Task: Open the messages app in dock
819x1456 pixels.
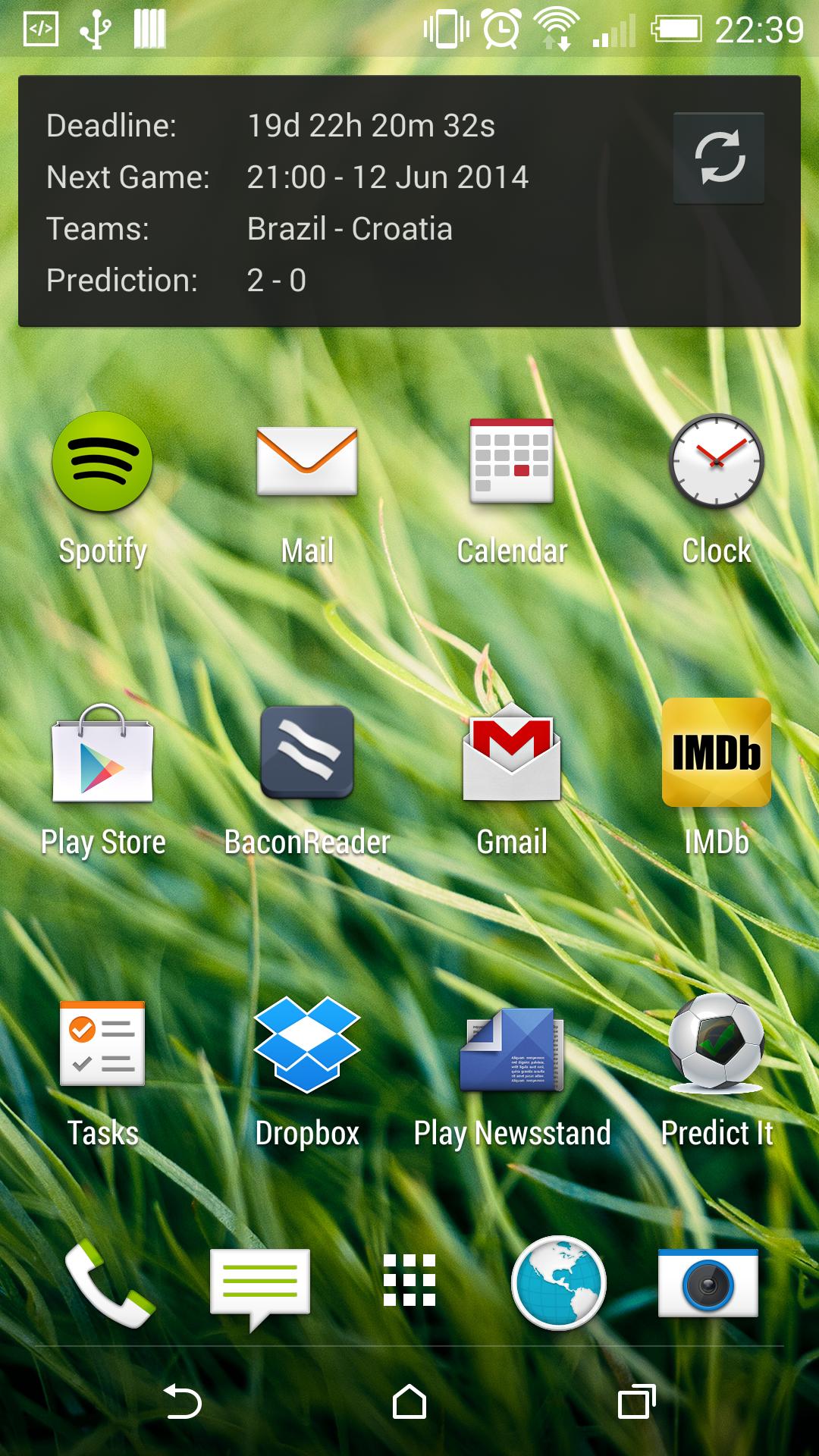Action: pos(260,1285)
